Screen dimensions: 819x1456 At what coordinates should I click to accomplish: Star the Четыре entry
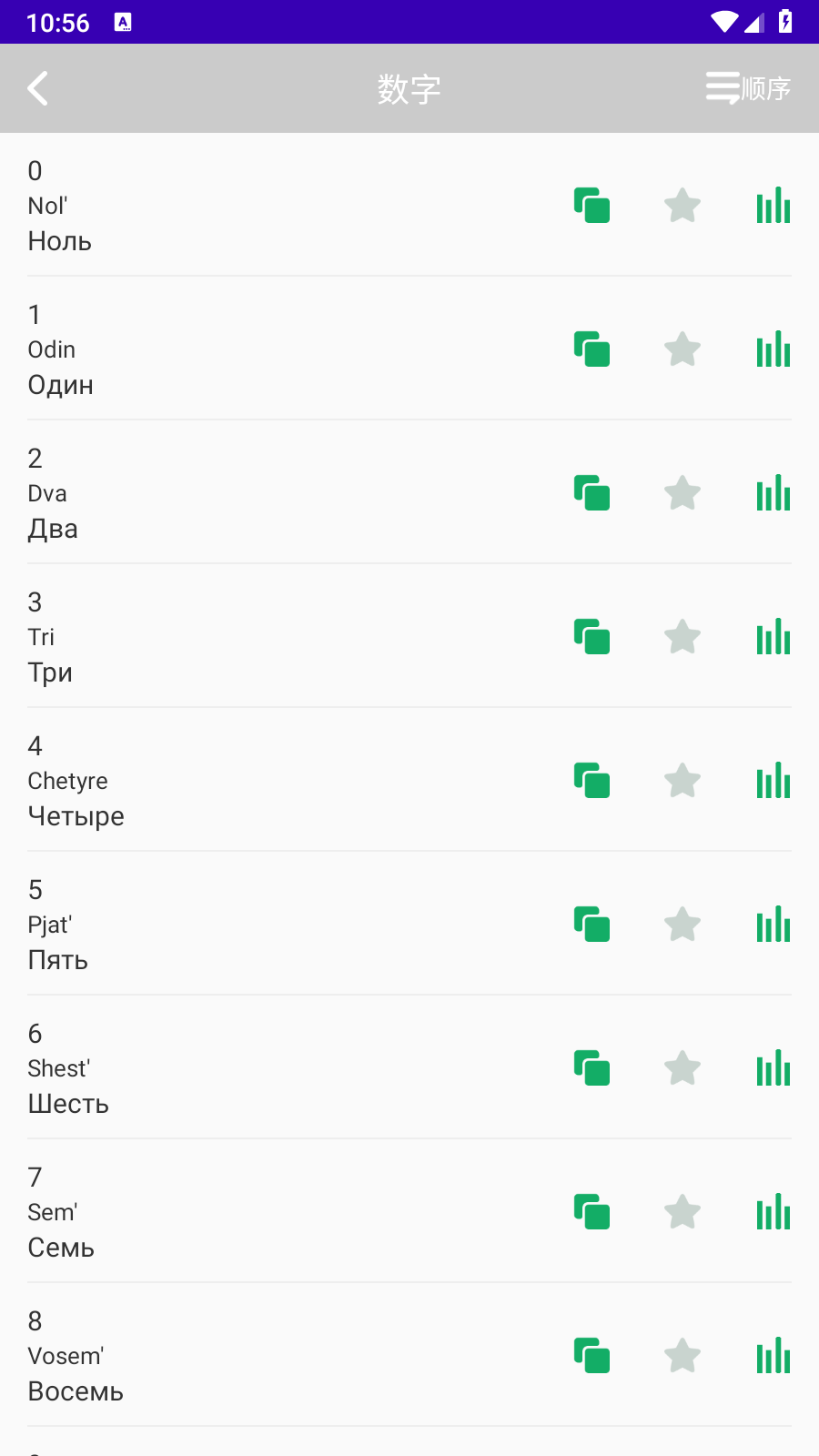pyautogui.click(x=682, y=781)
